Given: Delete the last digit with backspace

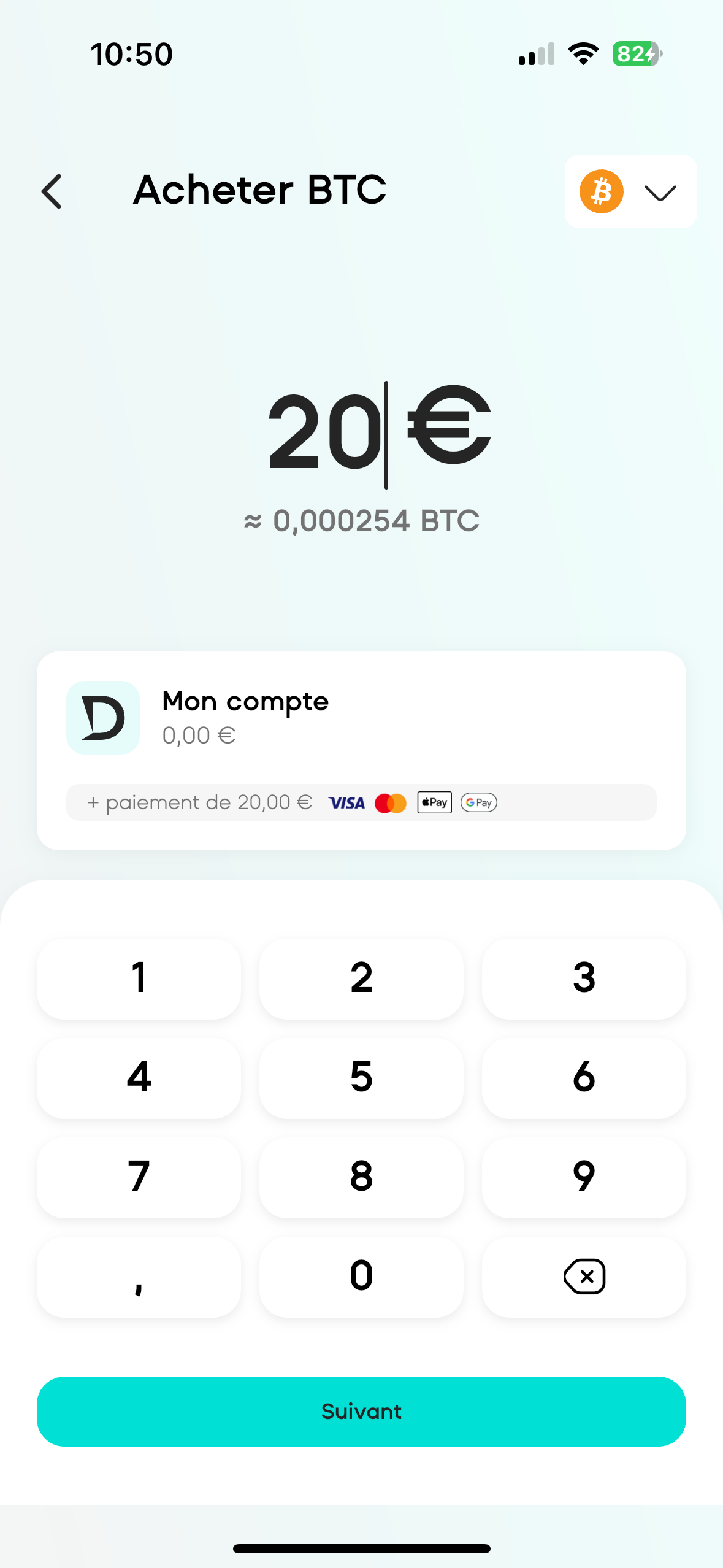Looking at the screenshot, I should (x=583, y=1276).
